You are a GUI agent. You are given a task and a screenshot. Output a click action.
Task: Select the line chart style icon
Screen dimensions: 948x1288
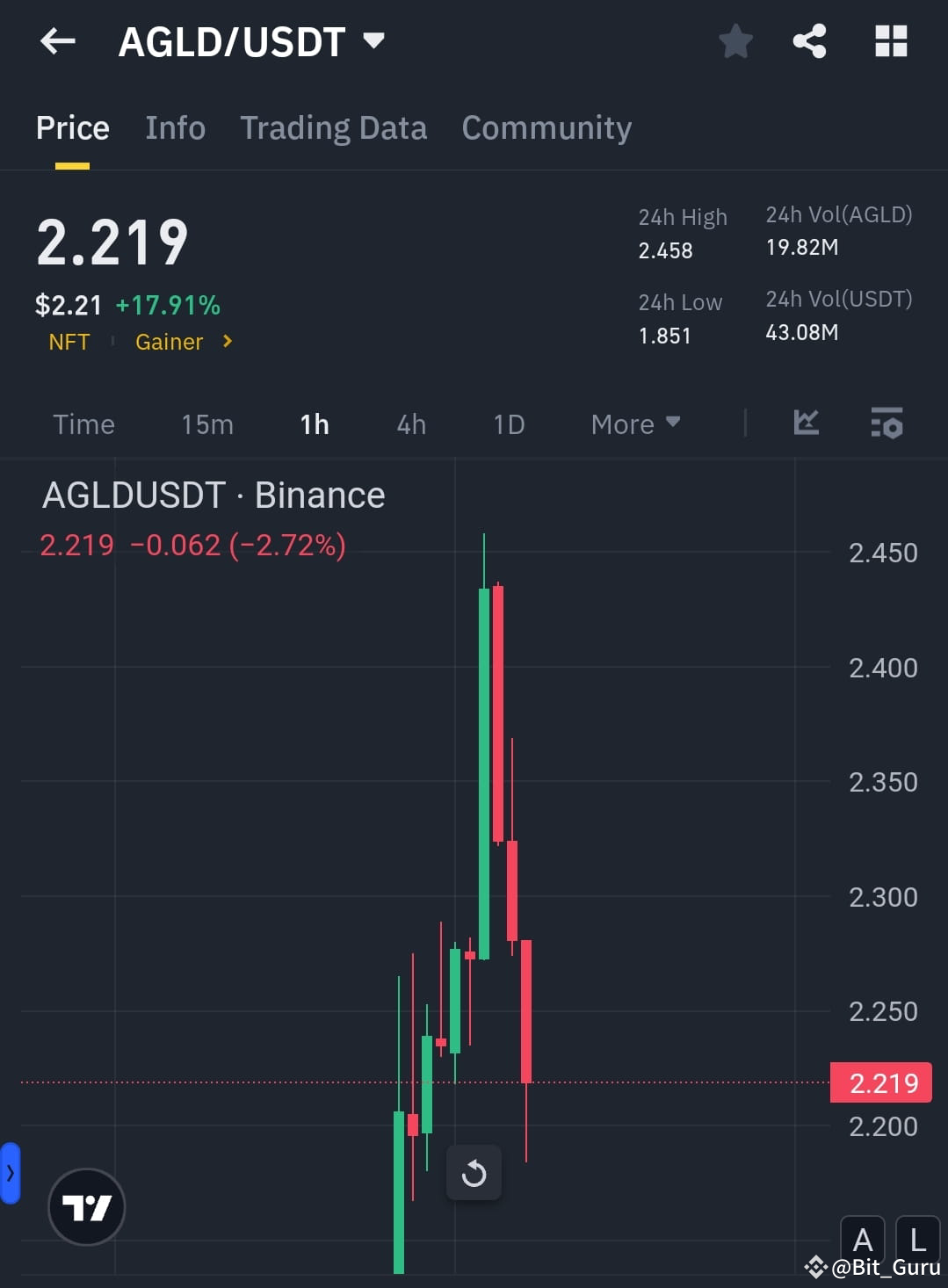806,423
